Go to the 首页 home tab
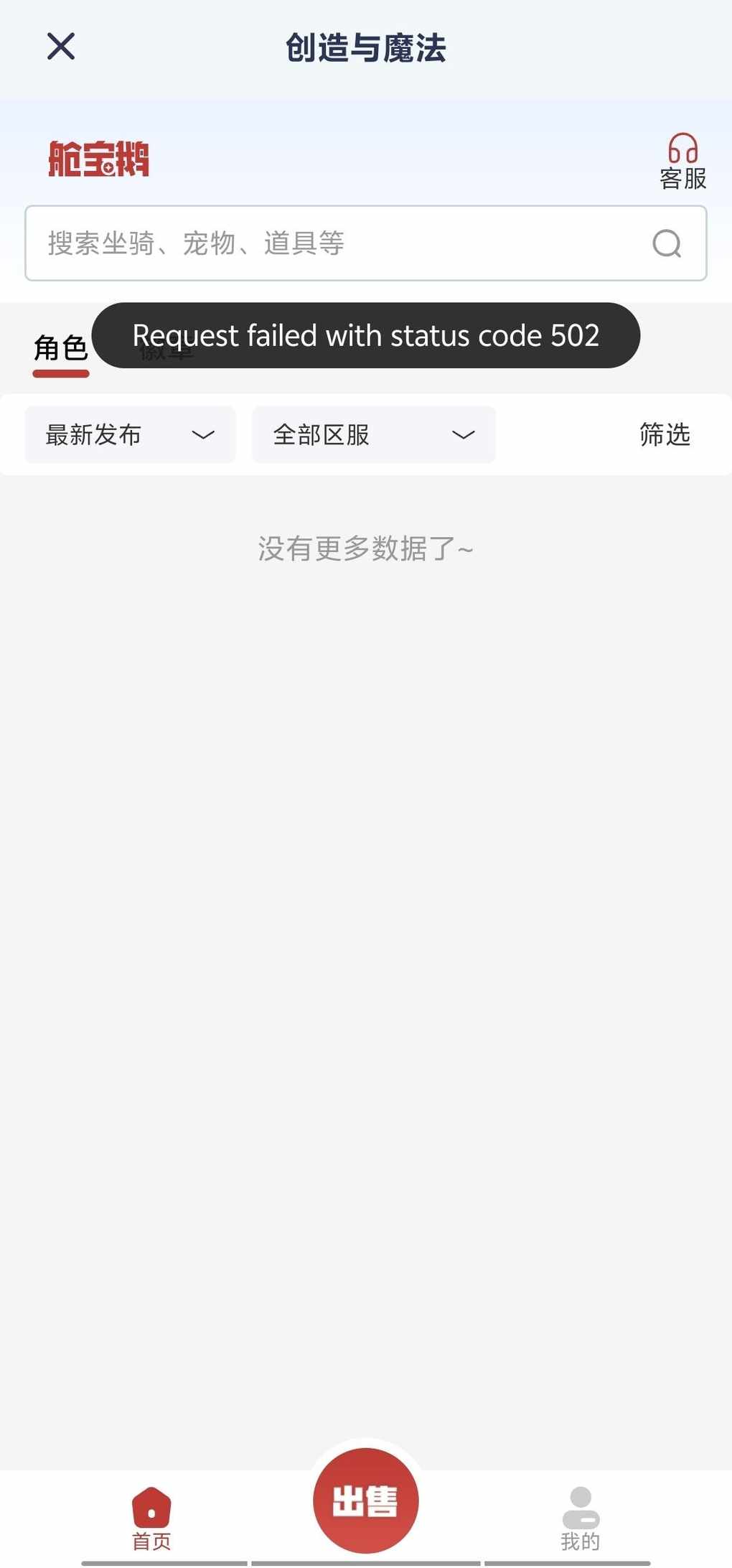Screen dimensions: 732x1568 tap(151, 1518)
